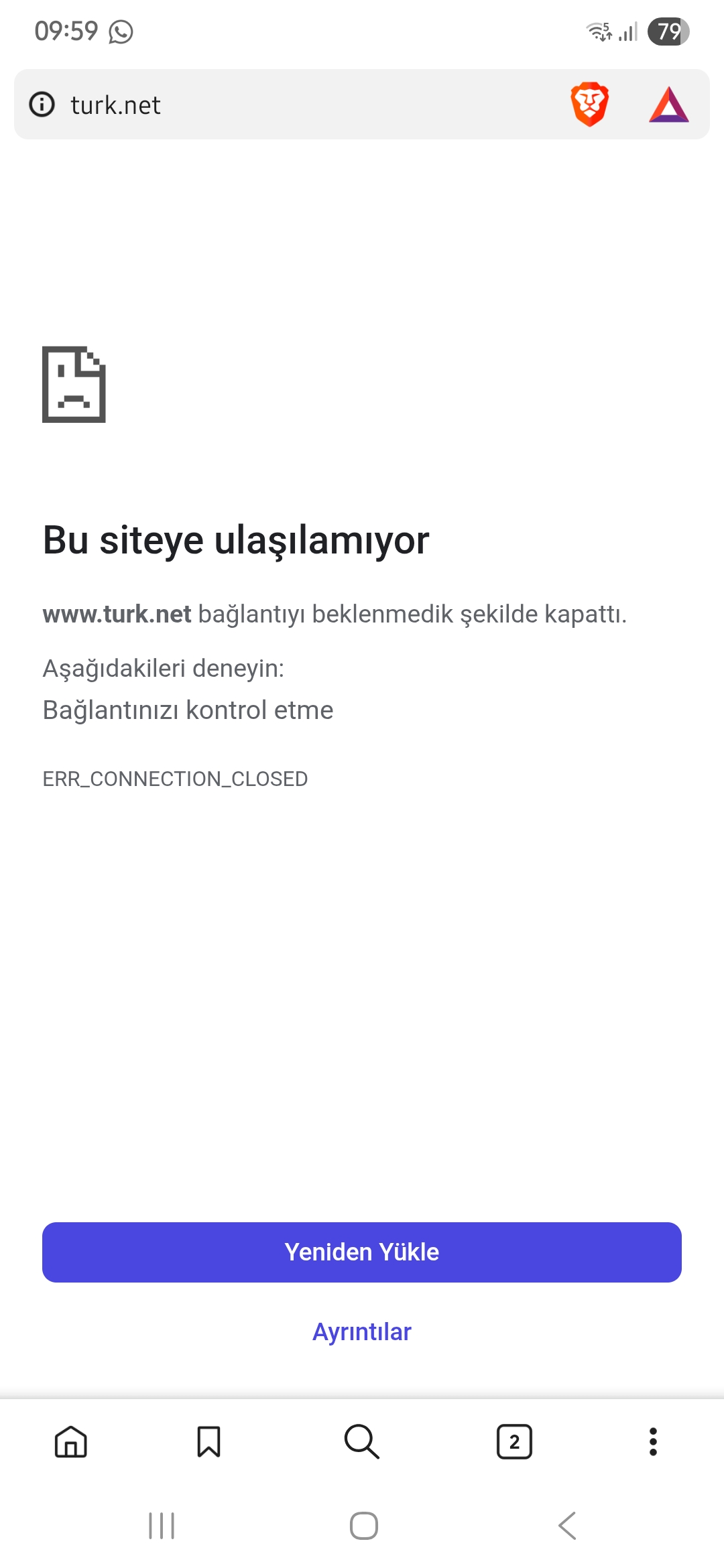Open the site info icon

coord(42,105)
